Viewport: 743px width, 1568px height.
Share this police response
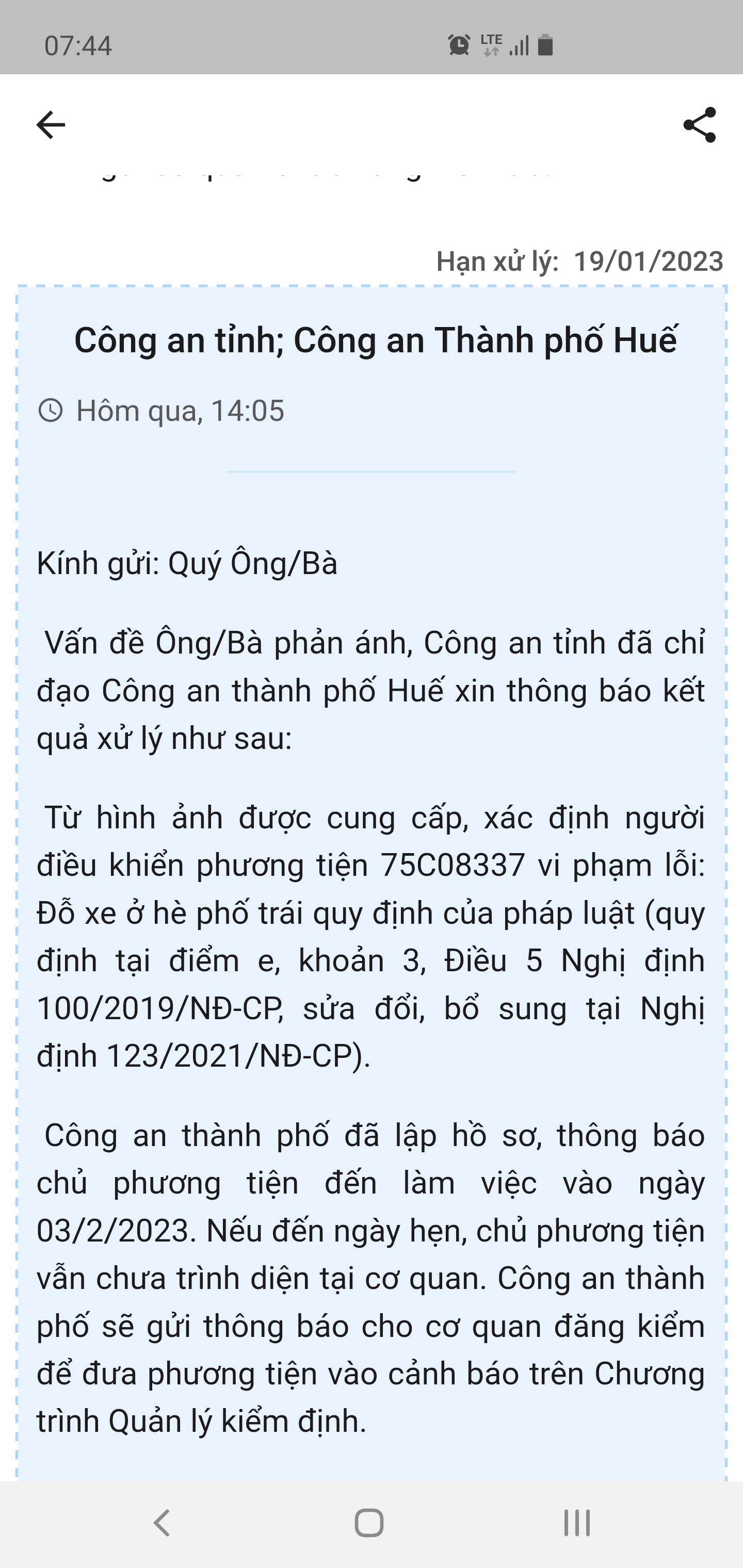[x=699, y=125]
